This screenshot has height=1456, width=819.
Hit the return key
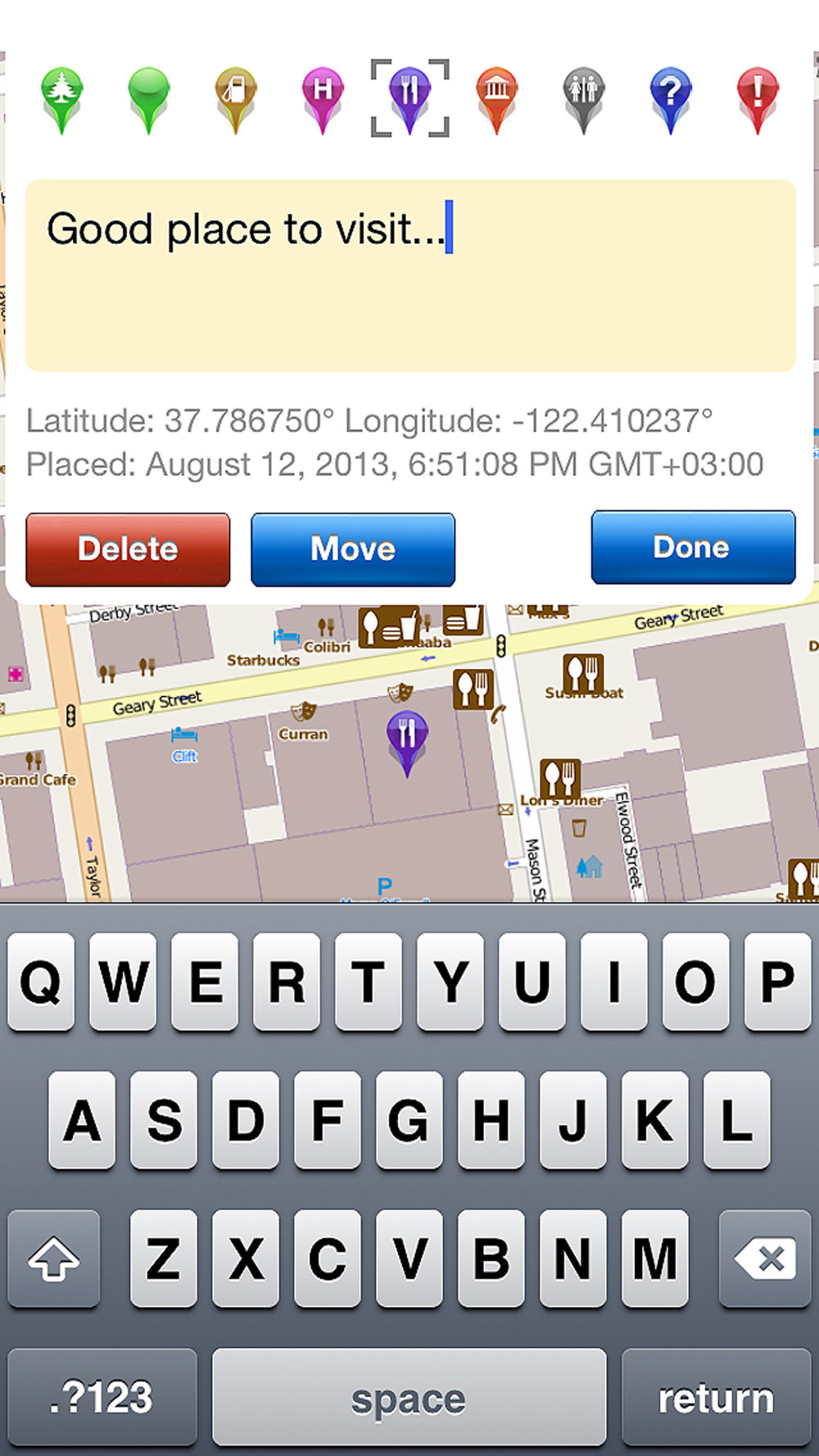click(x=717, y=1398)
